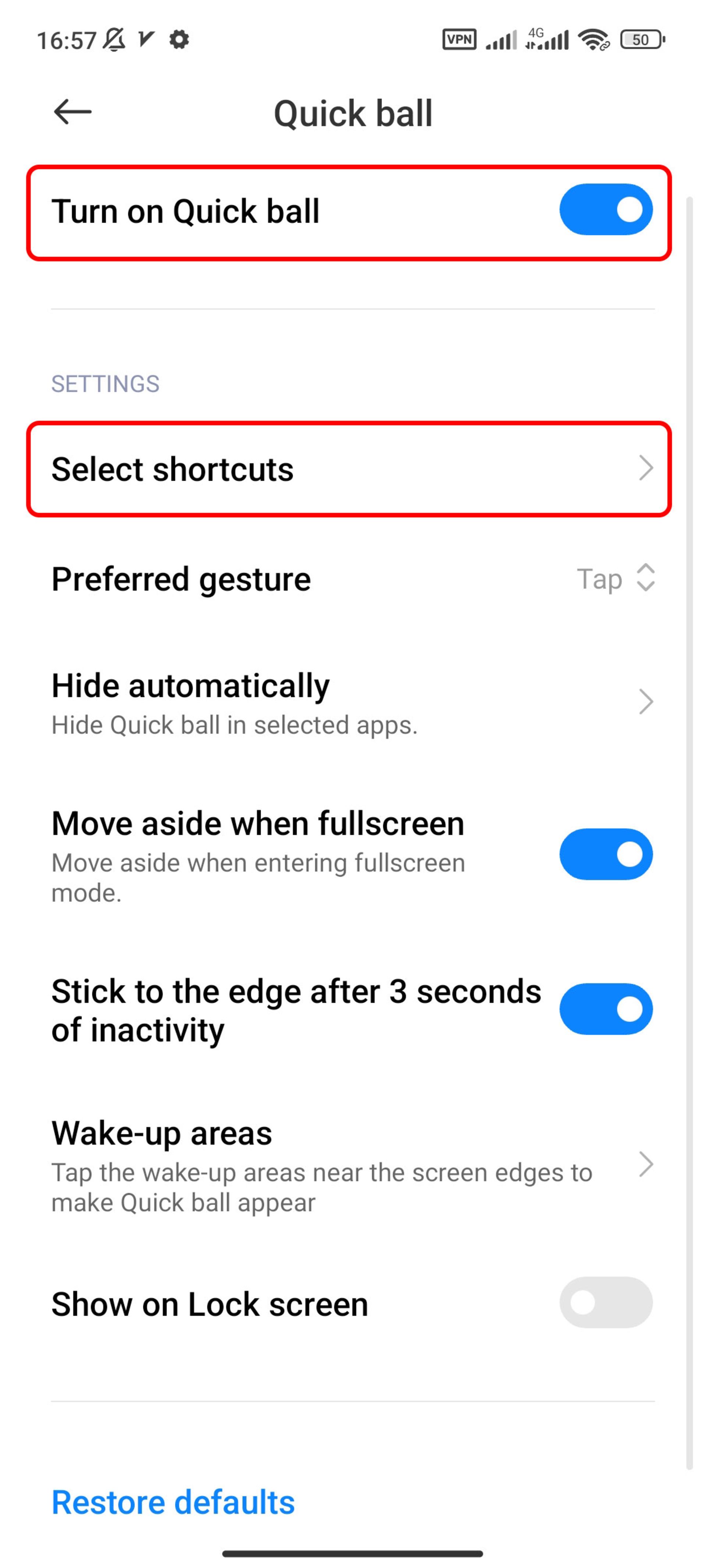Open Hide automatically settings
The width and height of the screenshot is (706, 1568).
coord(349,702)
